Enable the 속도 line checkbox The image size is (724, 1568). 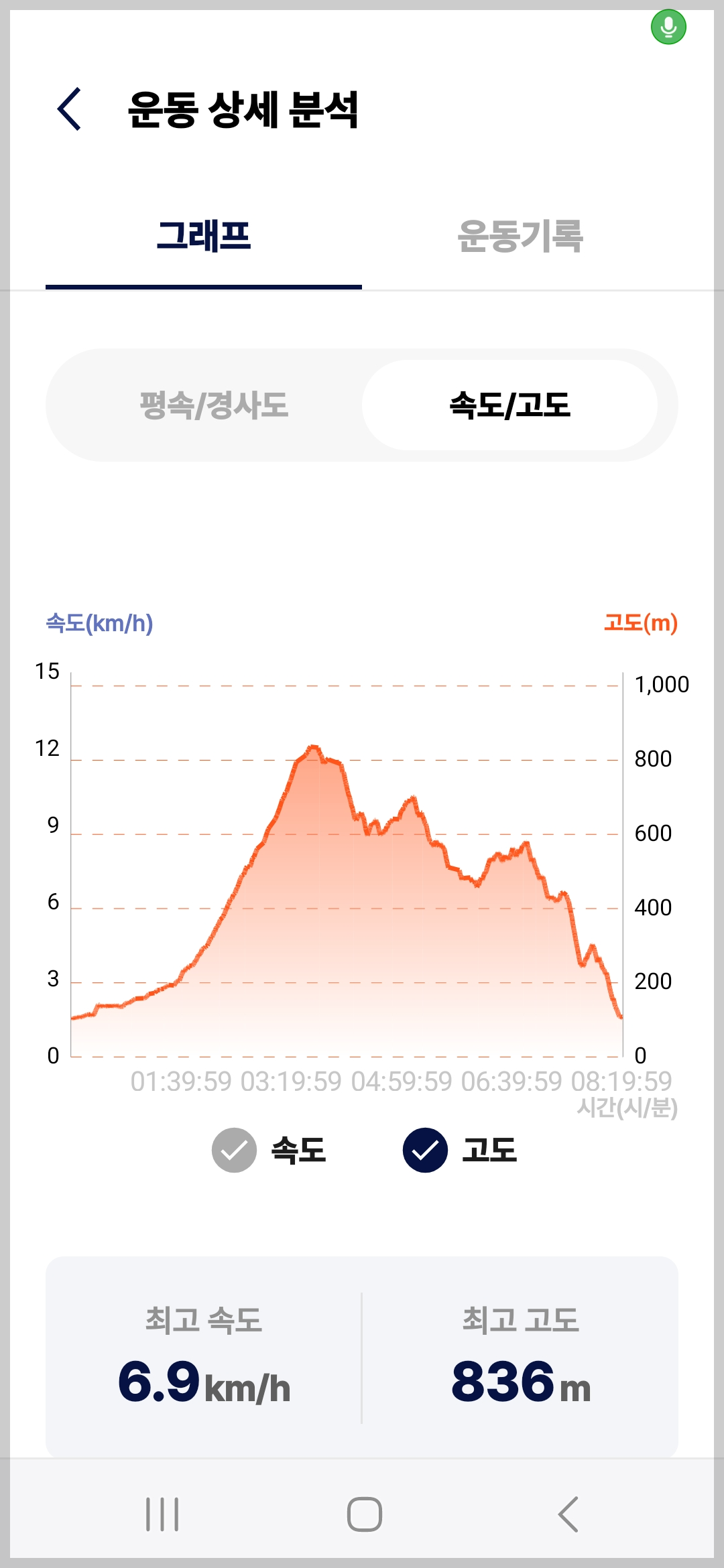click(x=234, y=1150)
